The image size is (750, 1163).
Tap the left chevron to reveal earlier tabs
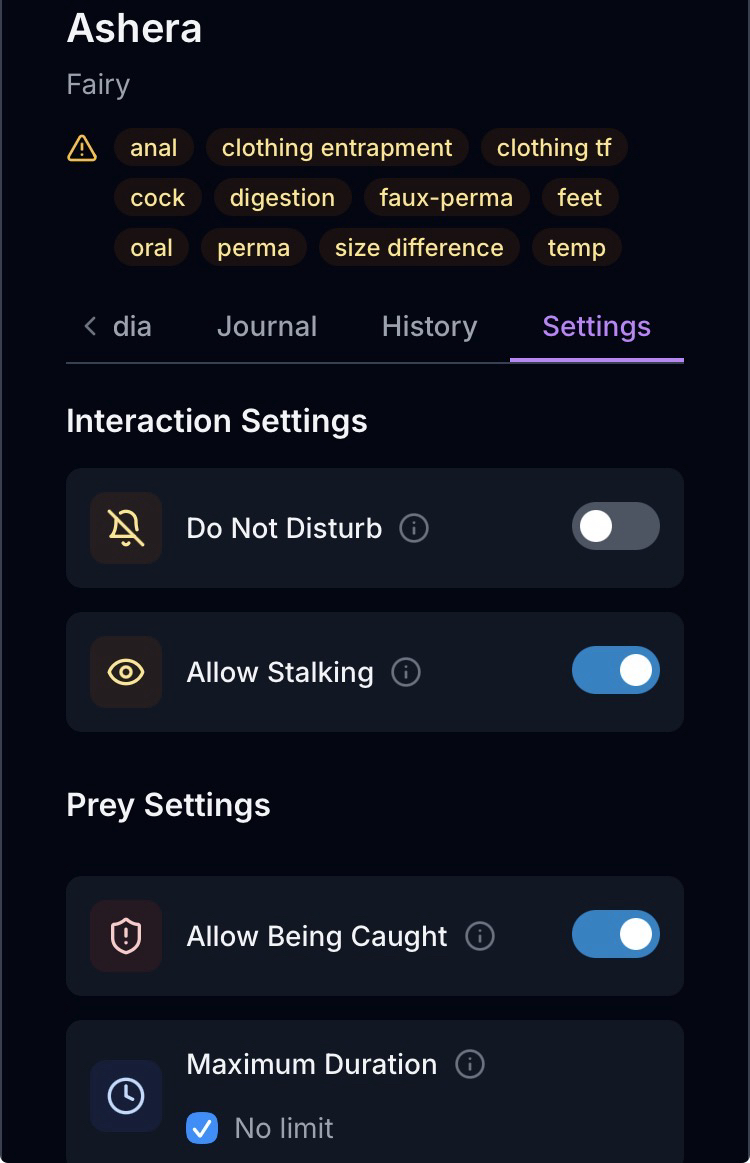click(x=90, y=327)
